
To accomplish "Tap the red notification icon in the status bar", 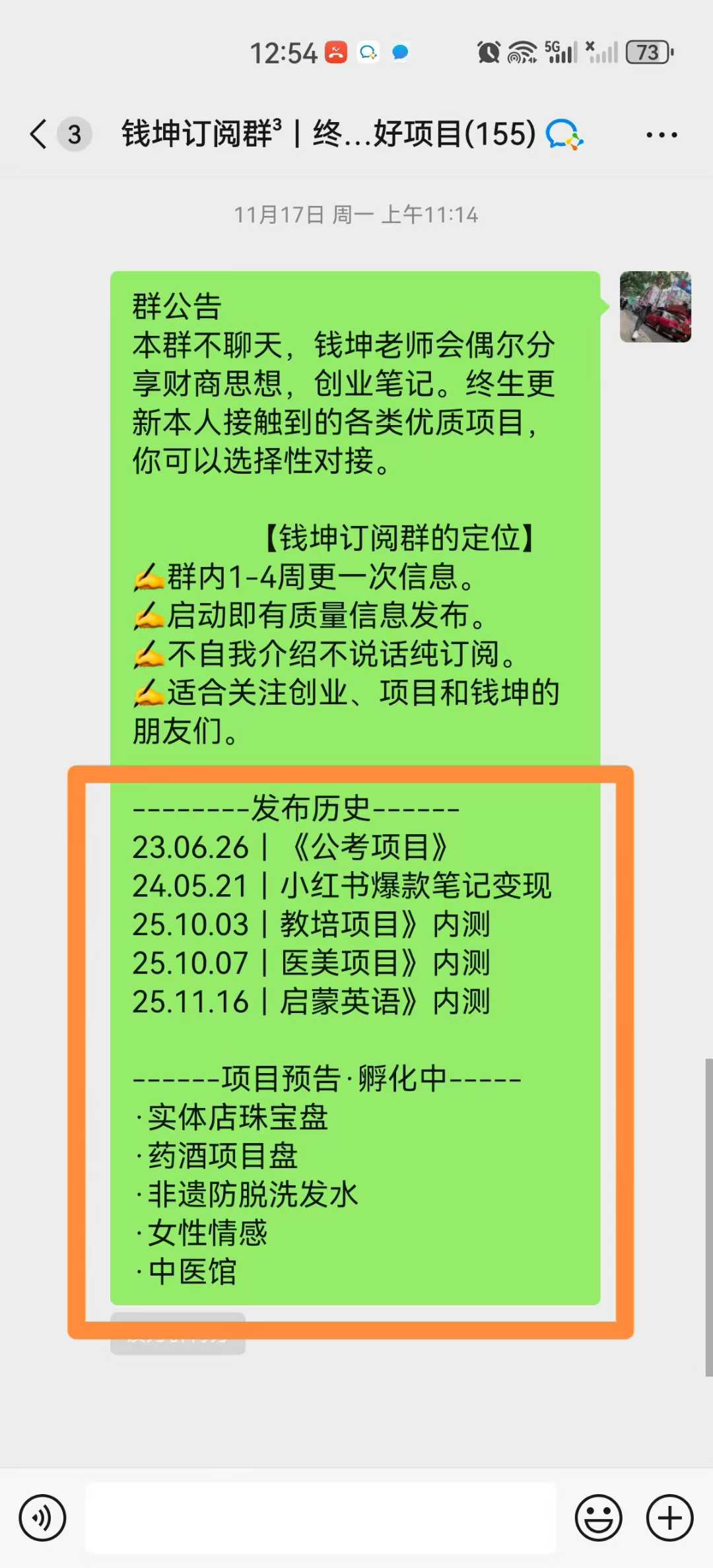I will point(336,52).
